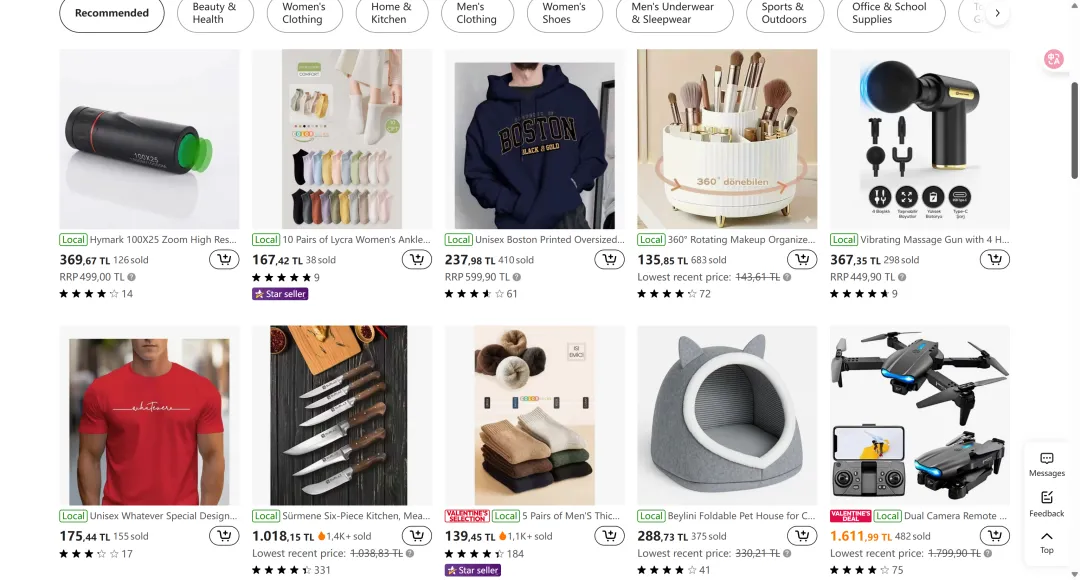Open the Messages panel

click(1047, 464)
